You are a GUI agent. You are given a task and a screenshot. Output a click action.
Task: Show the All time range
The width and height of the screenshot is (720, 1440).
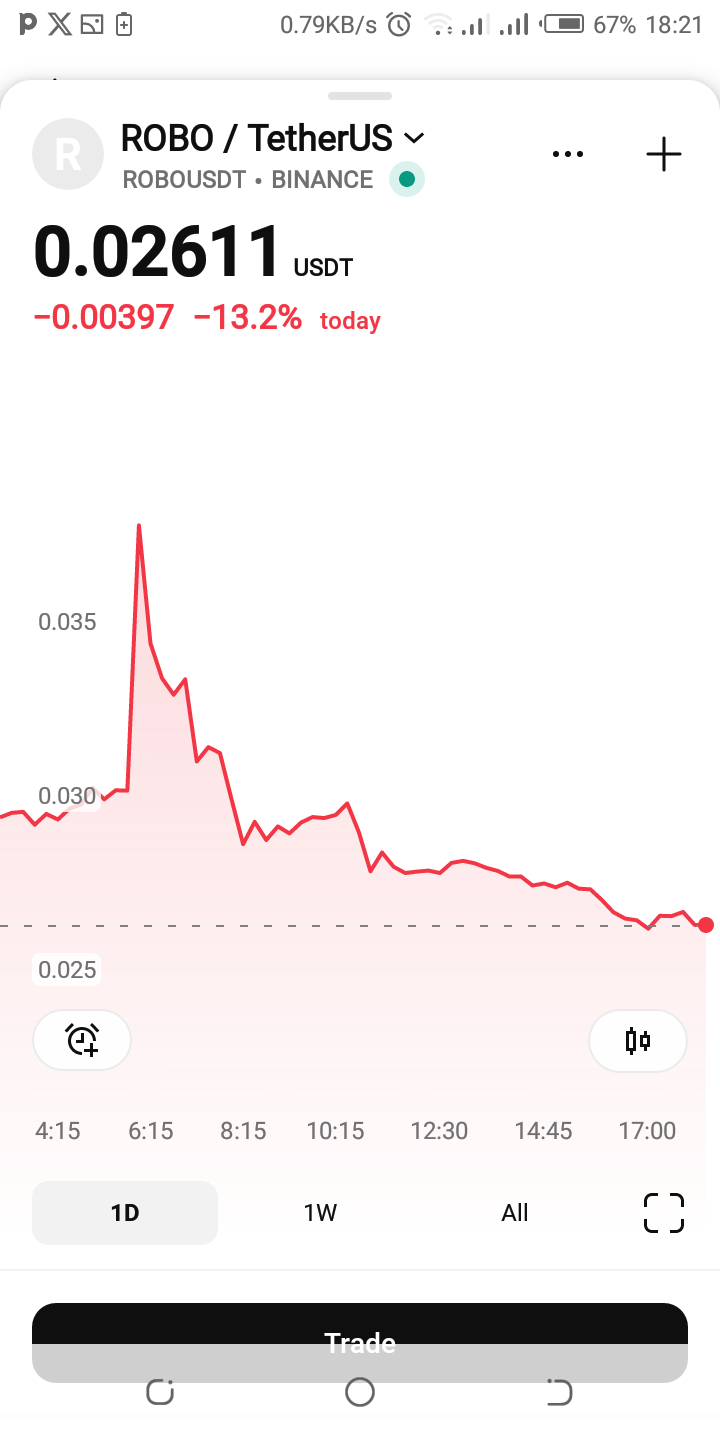click(514, 1213)
